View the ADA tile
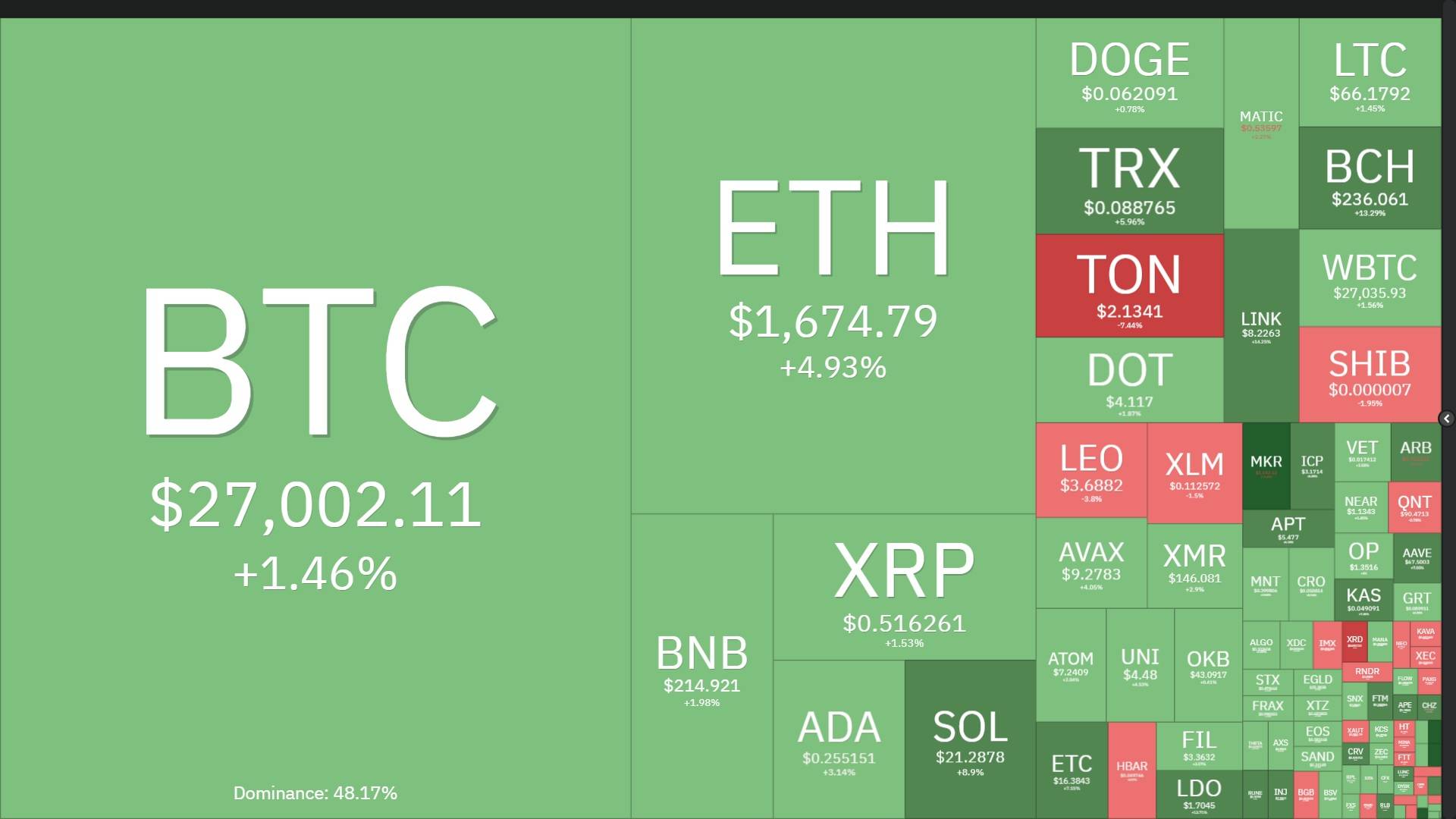 [x=839, y=739]
